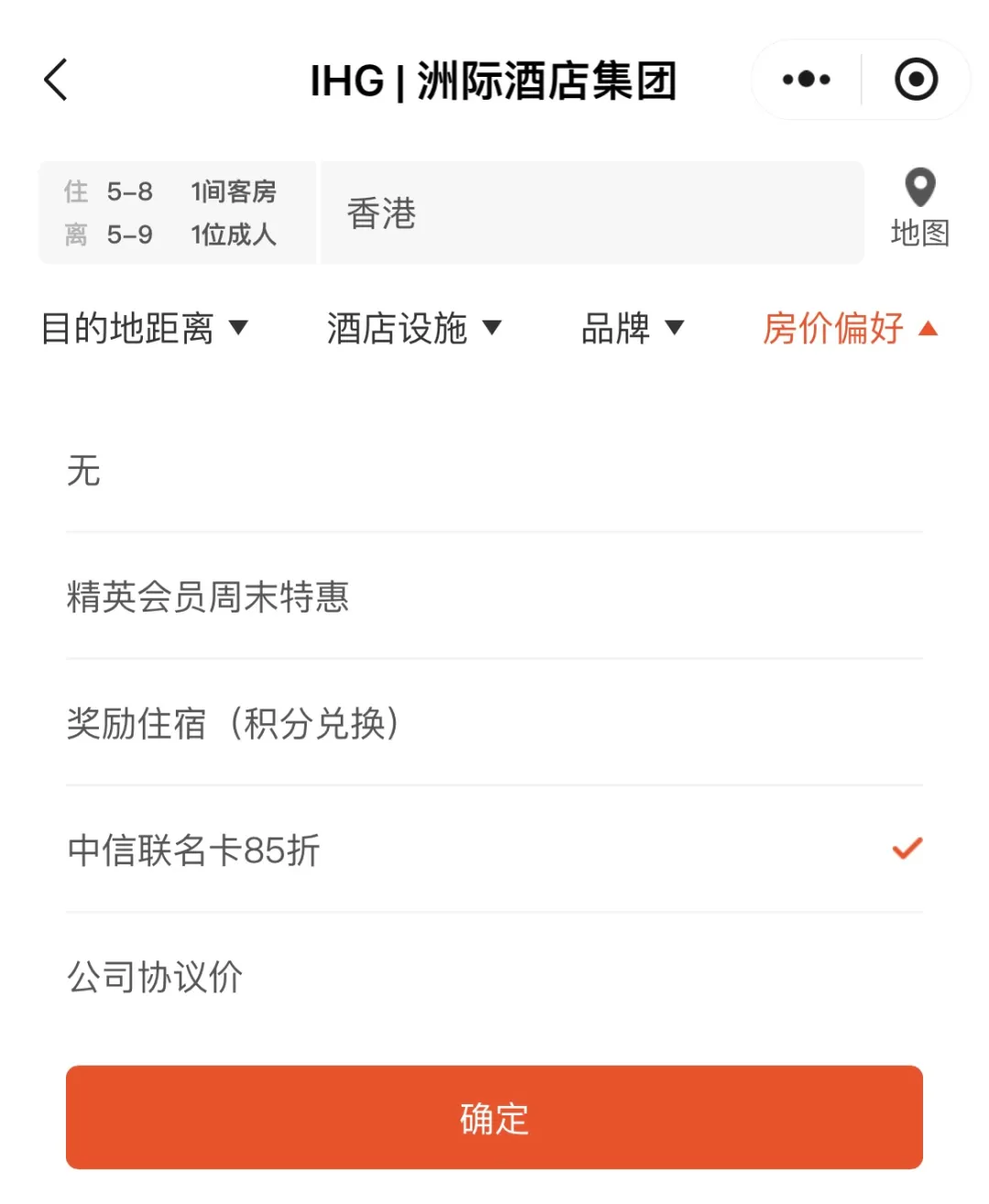Select the 无 rate preference option
The width and height of the screenshot is (989, 1204).
(494, 471)
